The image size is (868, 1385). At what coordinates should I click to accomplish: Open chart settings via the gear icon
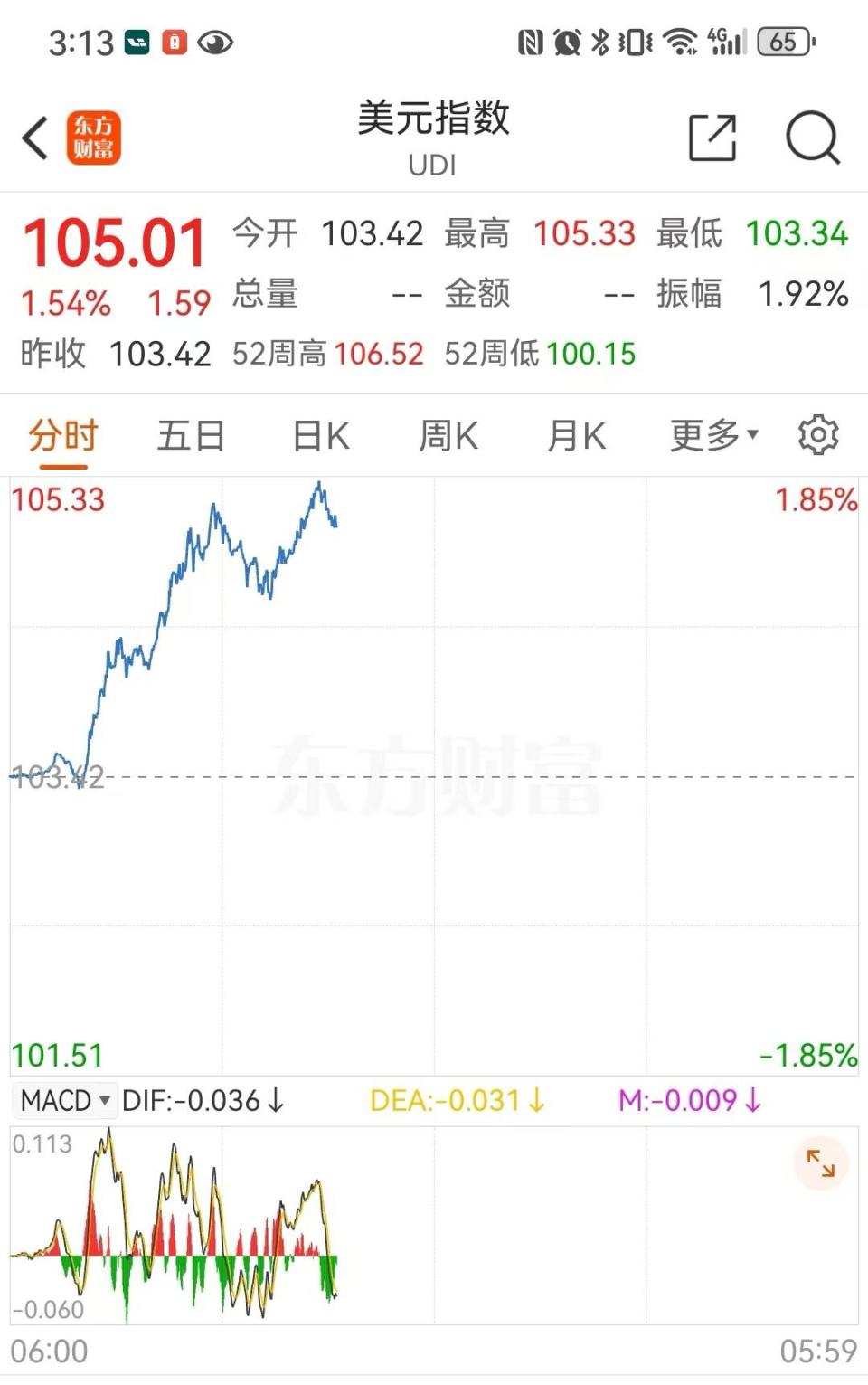click(x=818, y=435)
